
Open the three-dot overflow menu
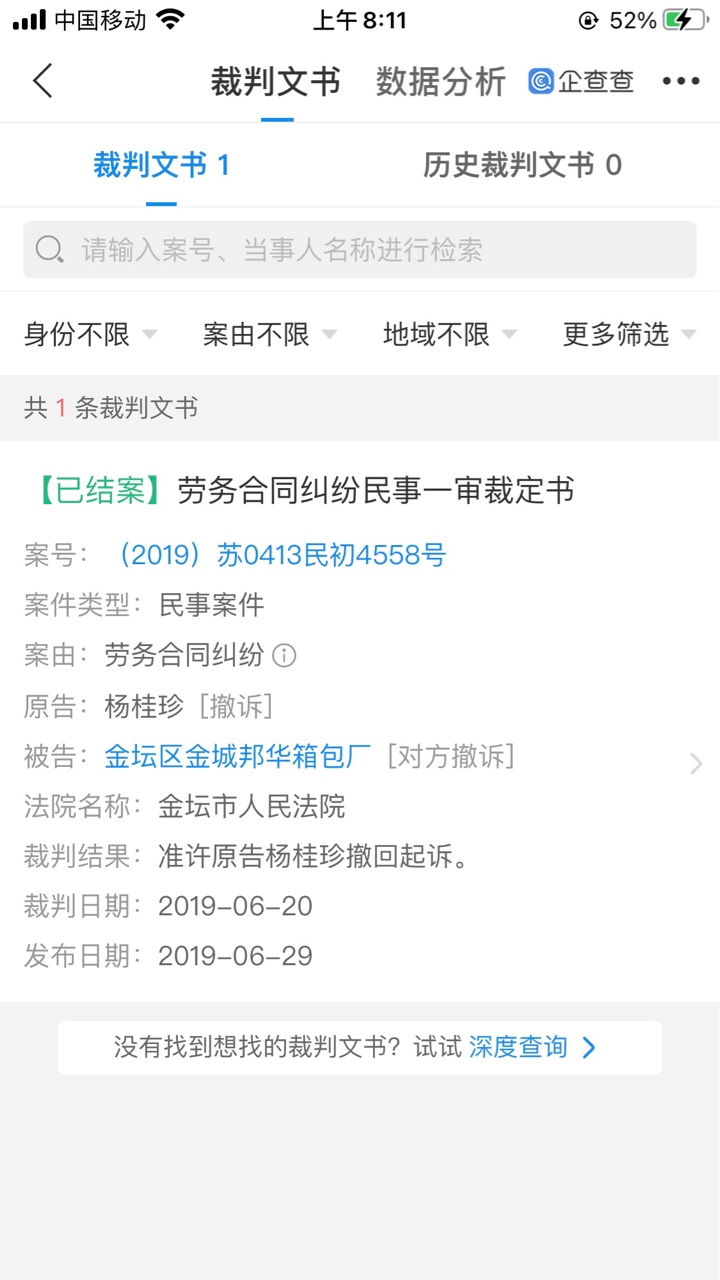pyautogui.click(x=681, y=82)
